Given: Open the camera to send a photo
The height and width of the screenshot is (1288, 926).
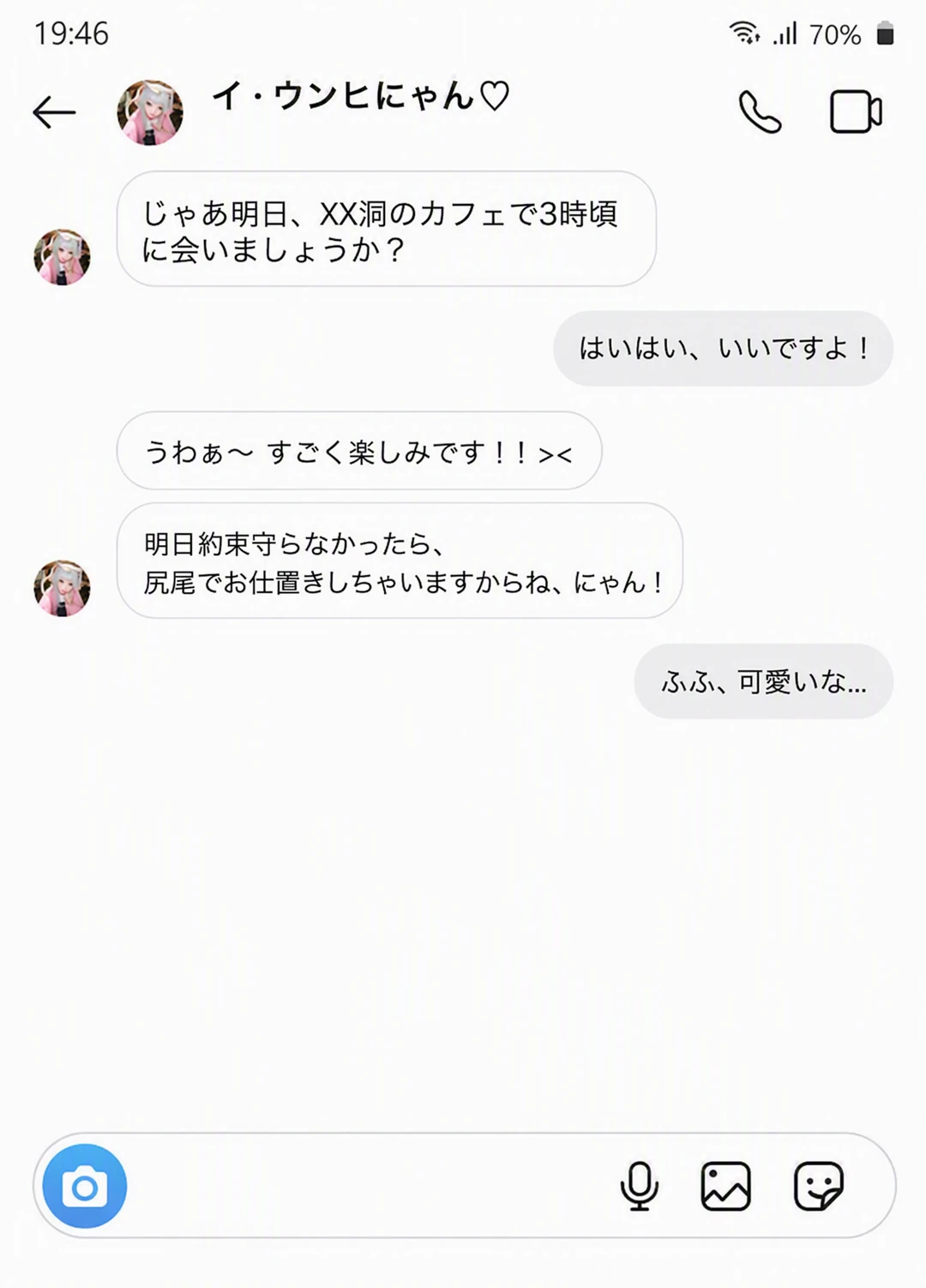Looking at the screenshot, I should point(85,1186).
